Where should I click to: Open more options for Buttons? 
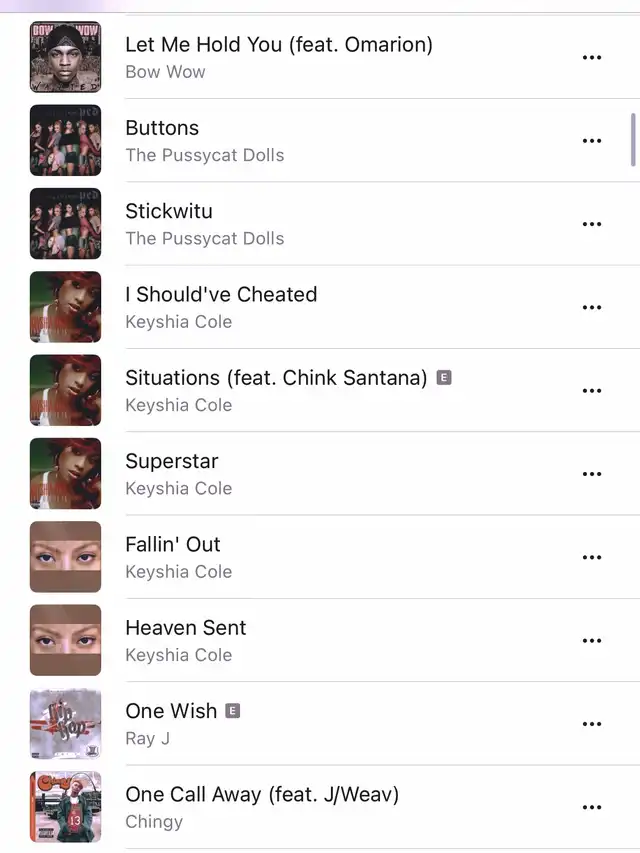[x=592, y=140]
